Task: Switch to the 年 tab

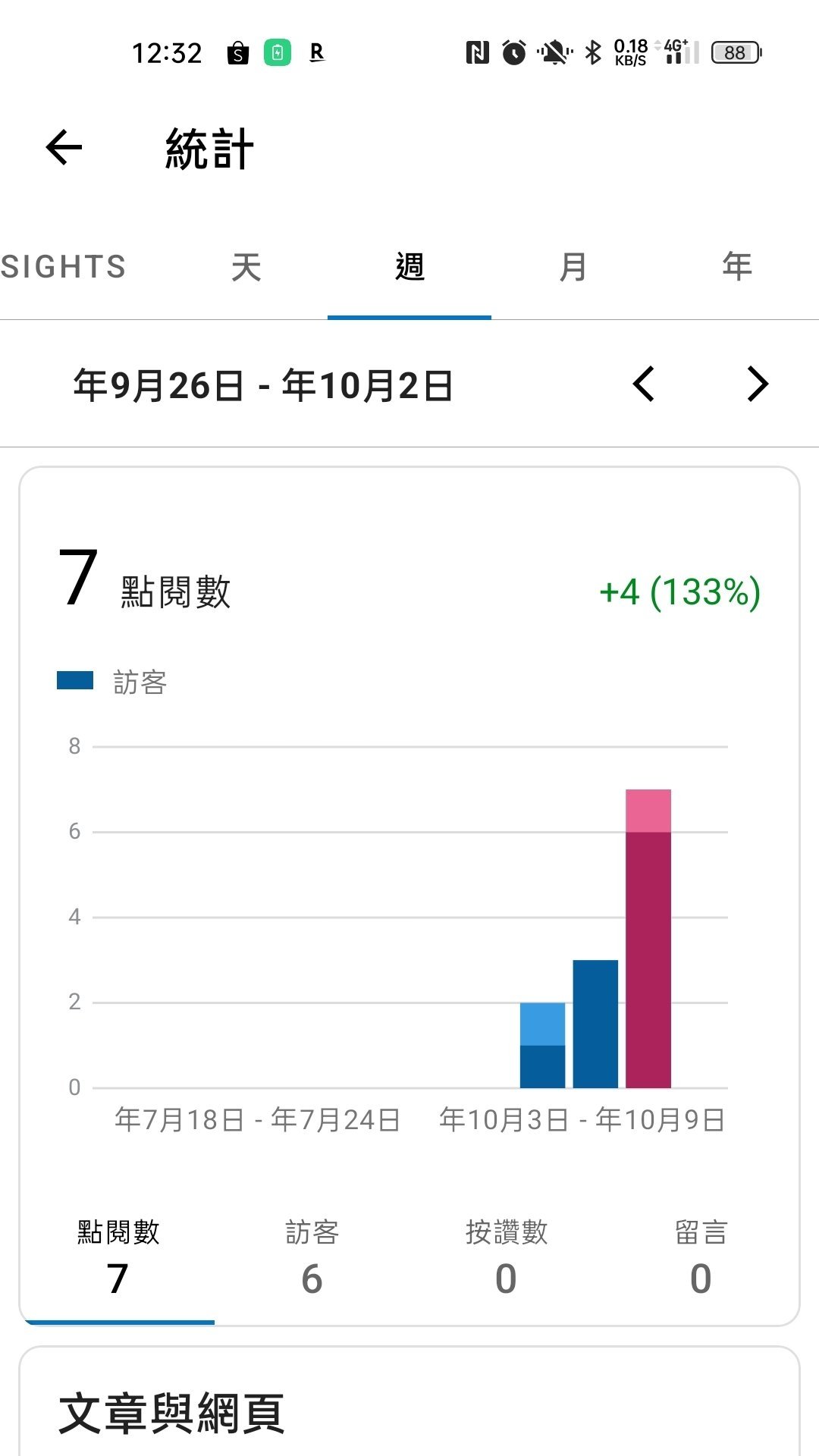Action: click(737, 267)
